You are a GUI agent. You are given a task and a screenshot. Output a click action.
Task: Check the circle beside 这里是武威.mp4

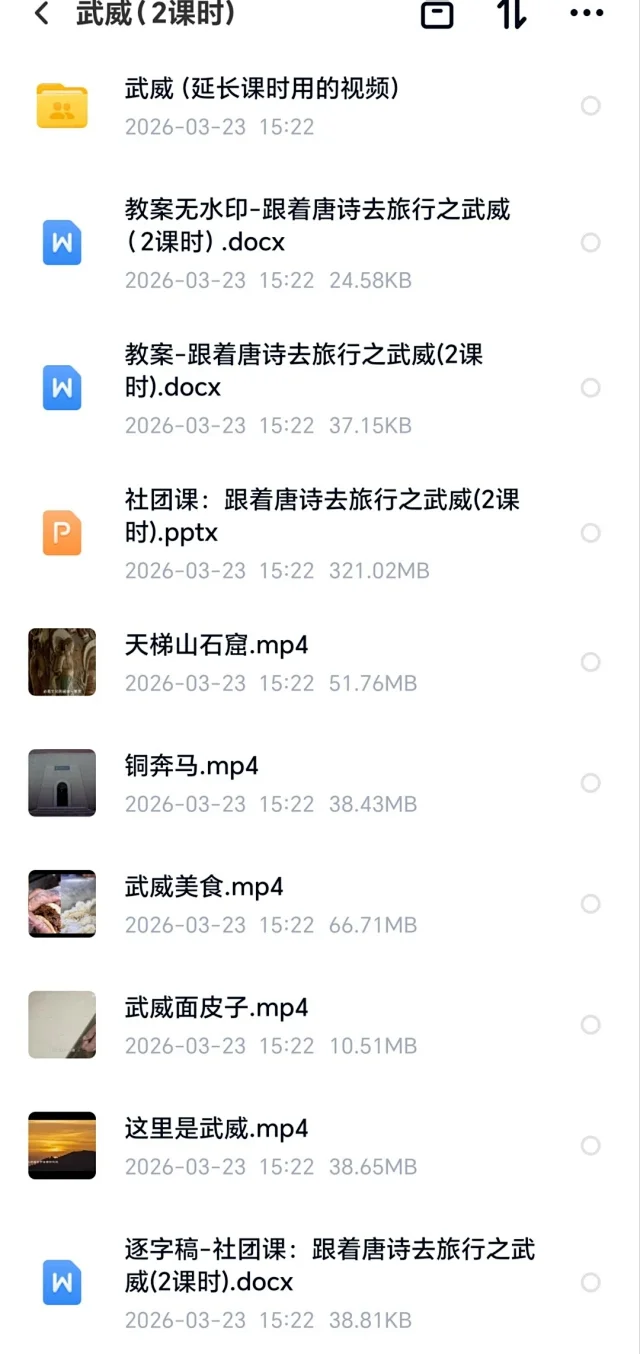tap(591, 1146)
